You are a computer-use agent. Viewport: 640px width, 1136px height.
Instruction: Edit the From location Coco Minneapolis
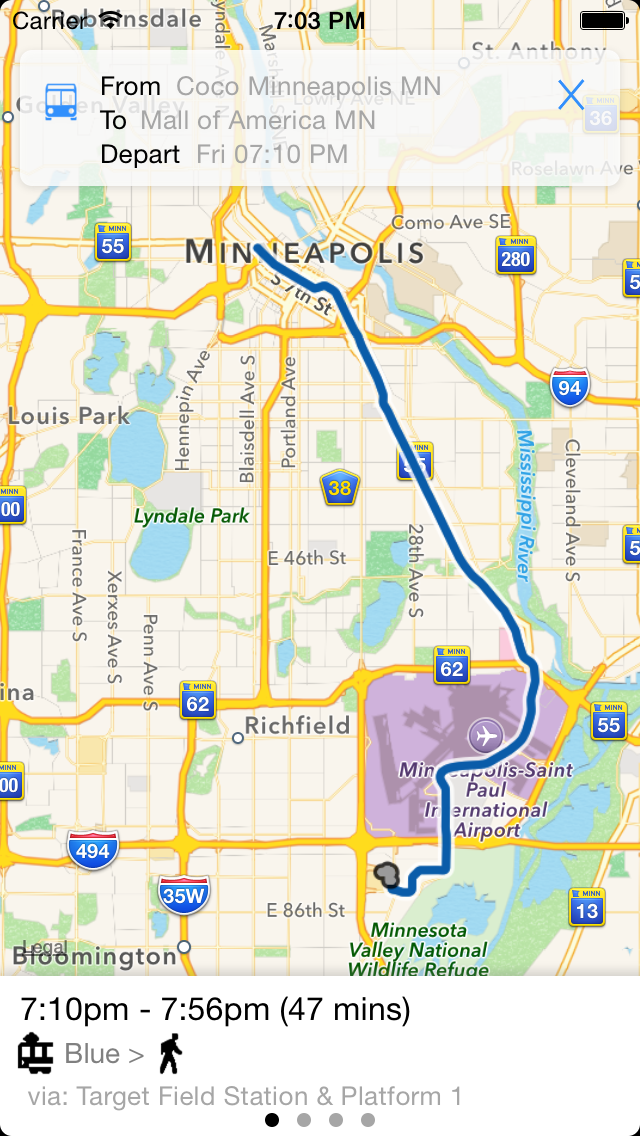click(x=308, y=86)
